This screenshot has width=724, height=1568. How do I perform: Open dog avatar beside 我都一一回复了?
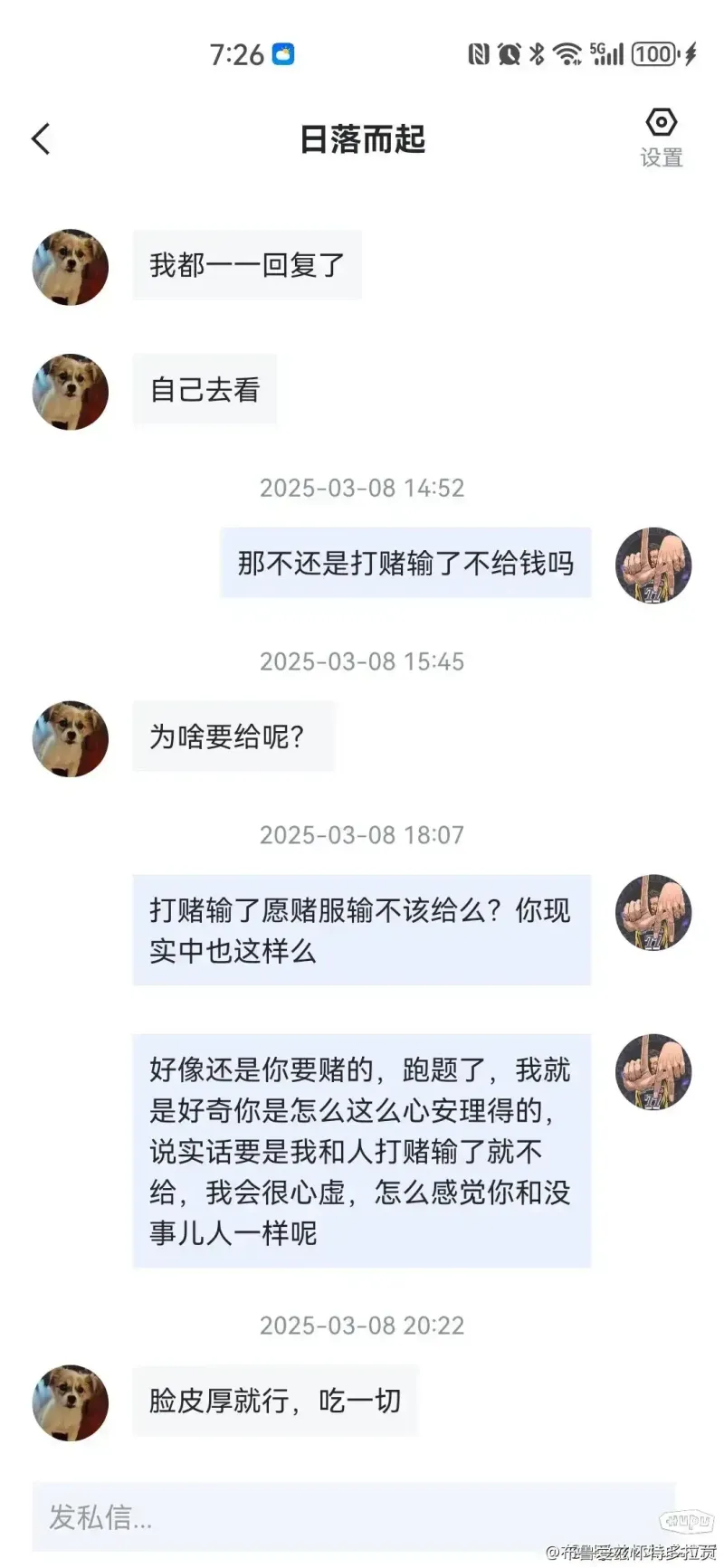click(x=71, y=267)
